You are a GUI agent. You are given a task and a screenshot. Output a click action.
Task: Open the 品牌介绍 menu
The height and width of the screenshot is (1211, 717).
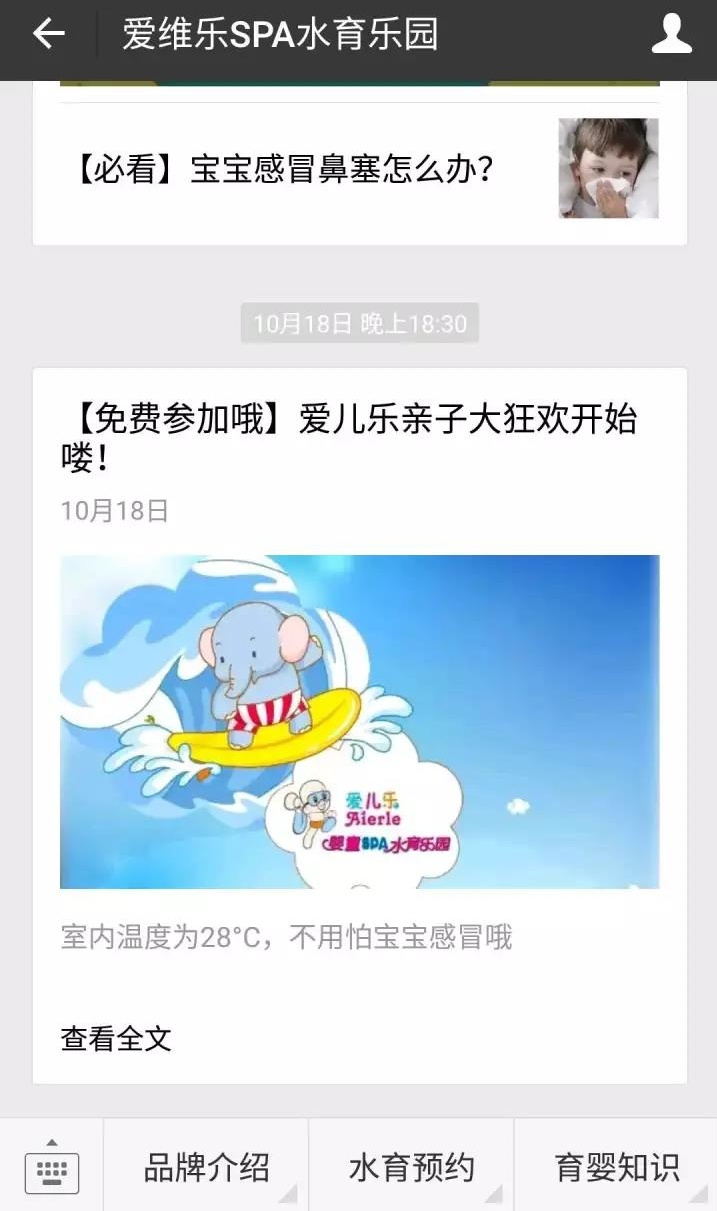click(207, 1167)
